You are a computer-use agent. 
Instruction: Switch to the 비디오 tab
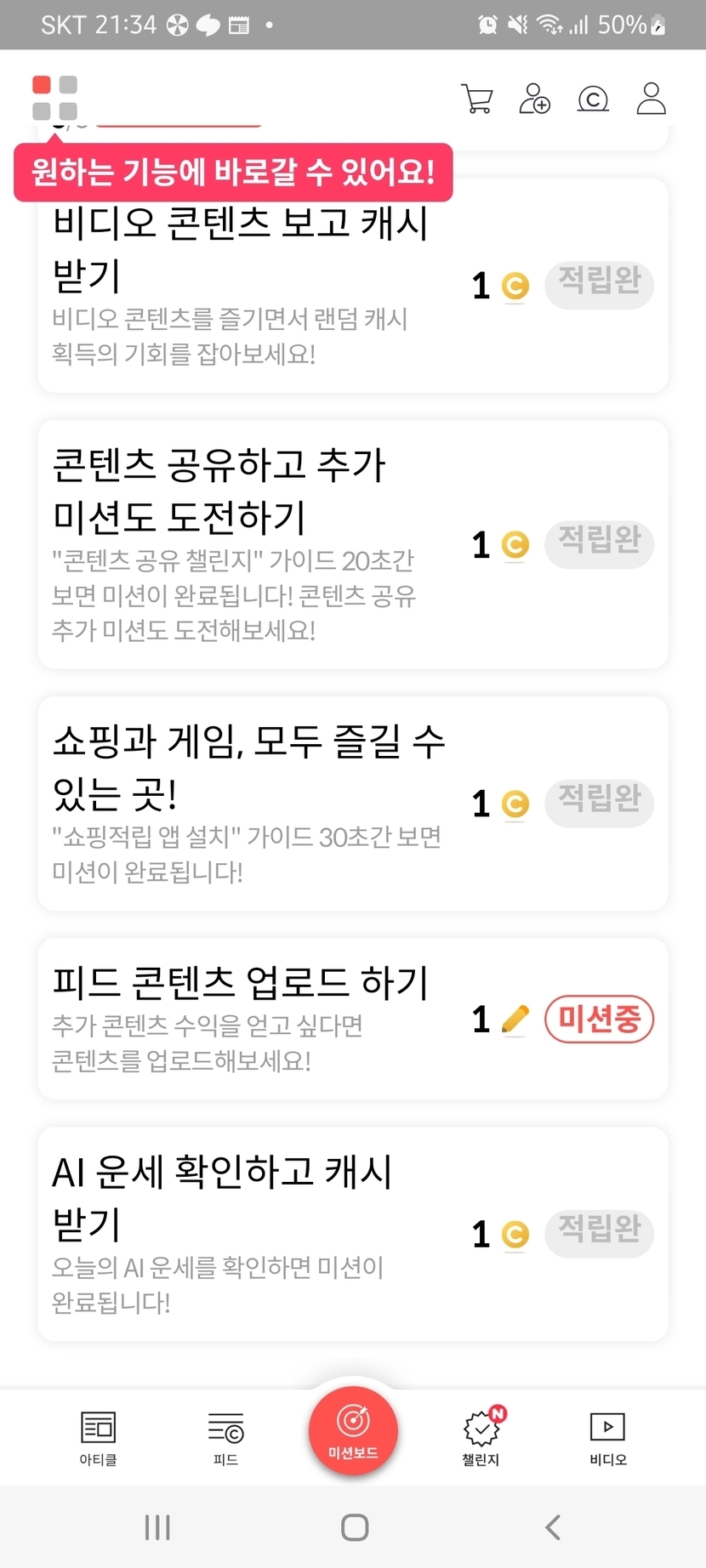coord(607,1437)
